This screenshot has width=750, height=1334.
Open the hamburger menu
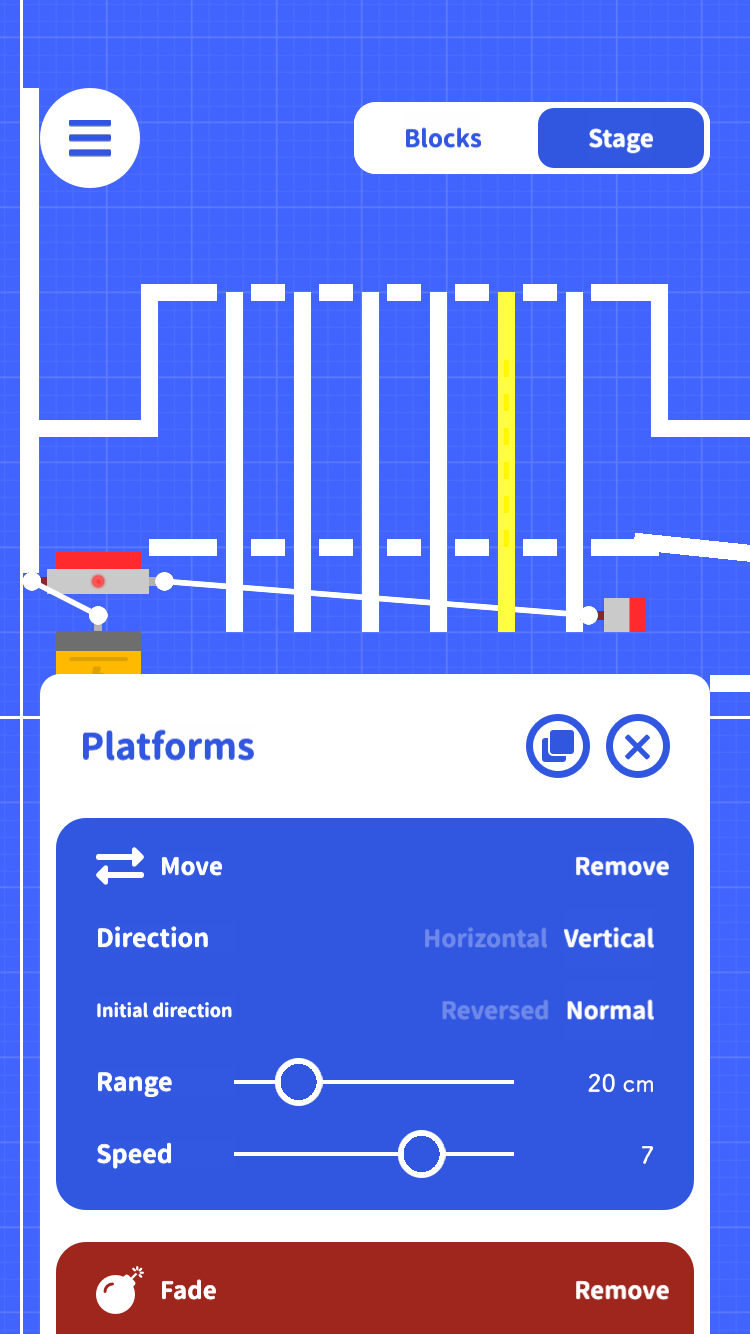[90, 138]
